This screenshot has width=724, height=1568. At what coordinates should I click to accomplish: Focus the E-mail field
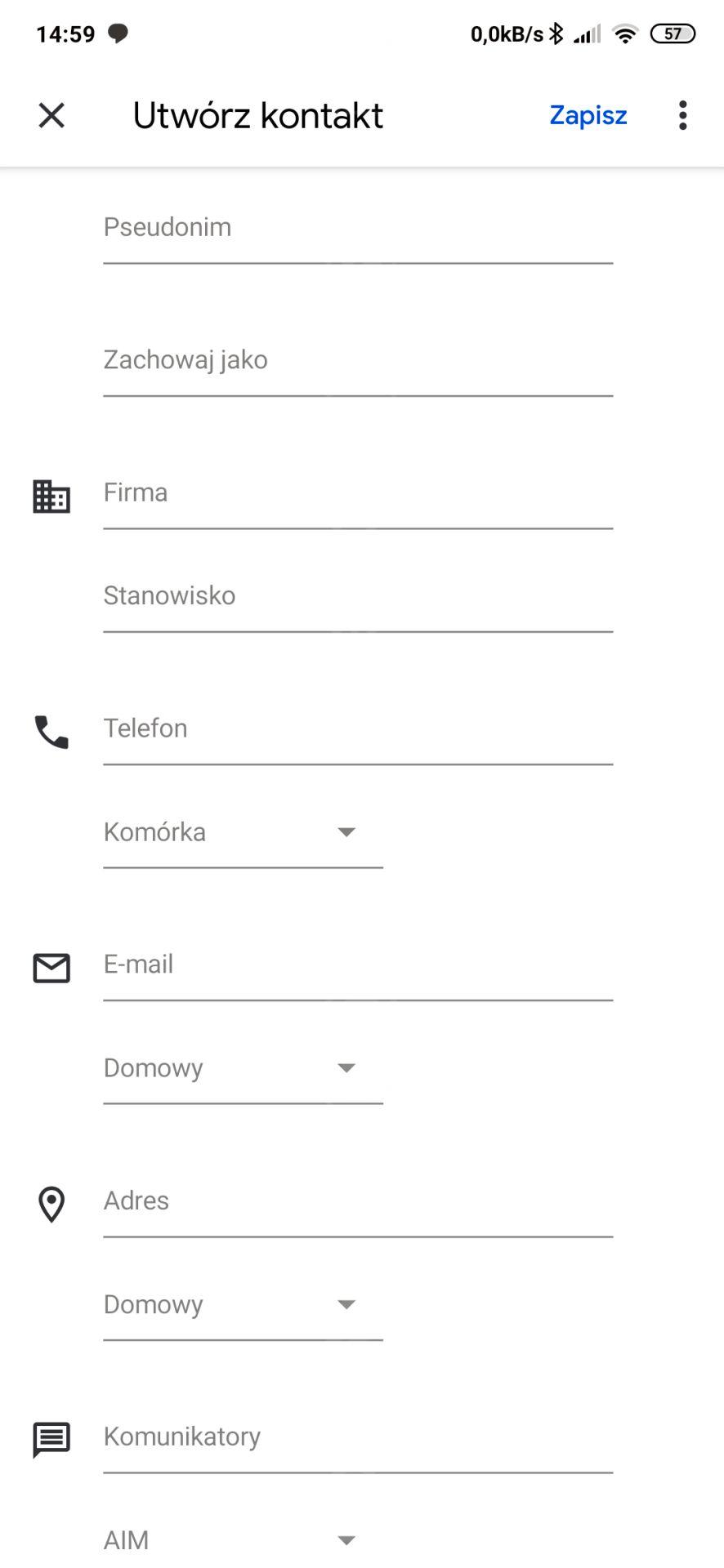(x=358, y=965)
